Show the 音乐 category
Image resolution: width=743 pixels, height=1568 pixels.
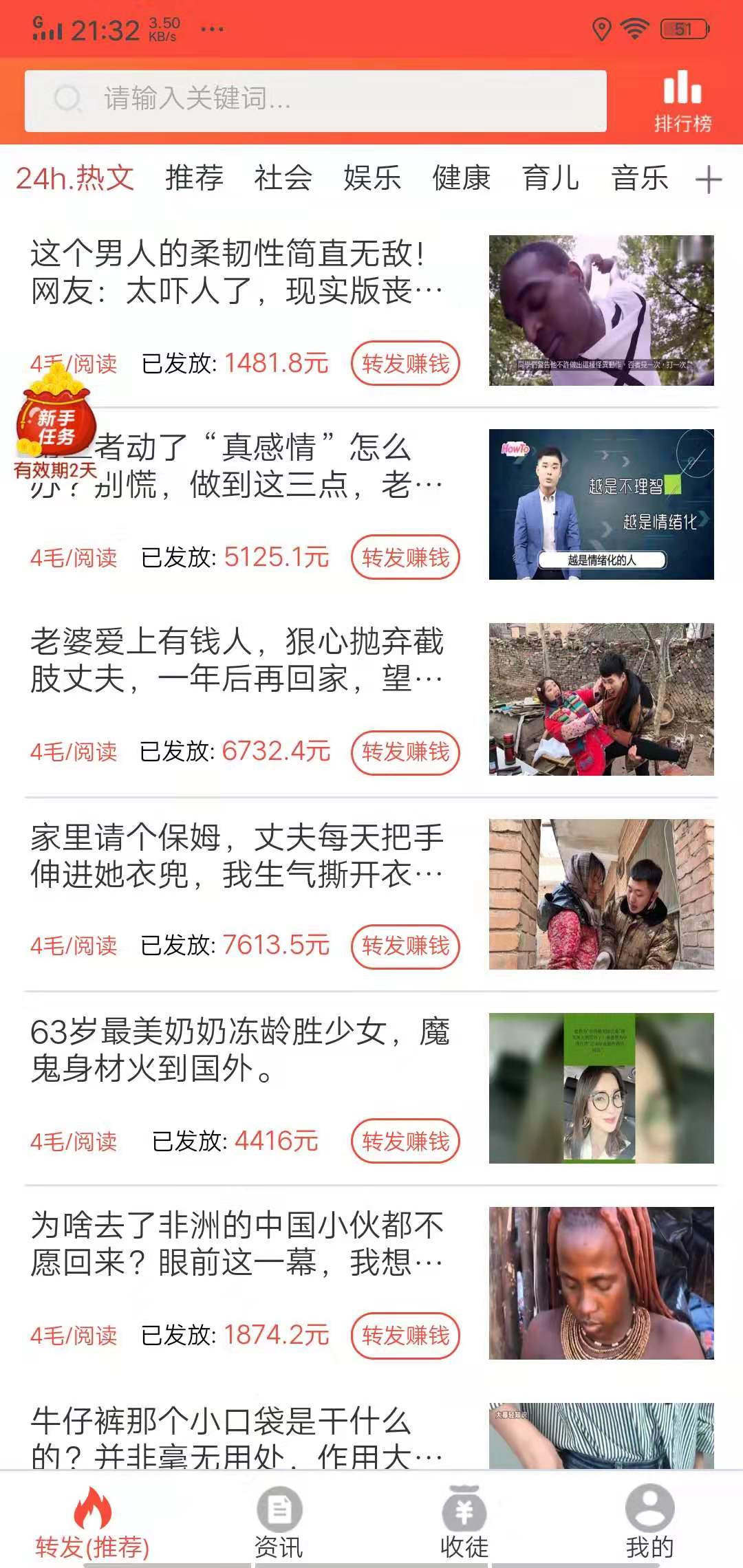[639, 178]
